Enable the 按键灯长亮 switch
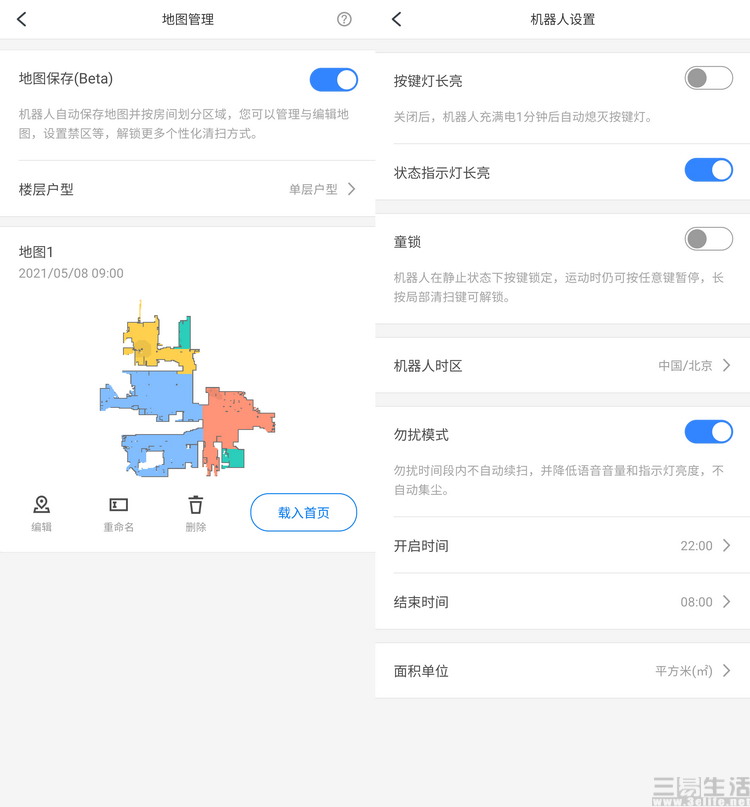This screenshot has width=750, height=807. 708,78
